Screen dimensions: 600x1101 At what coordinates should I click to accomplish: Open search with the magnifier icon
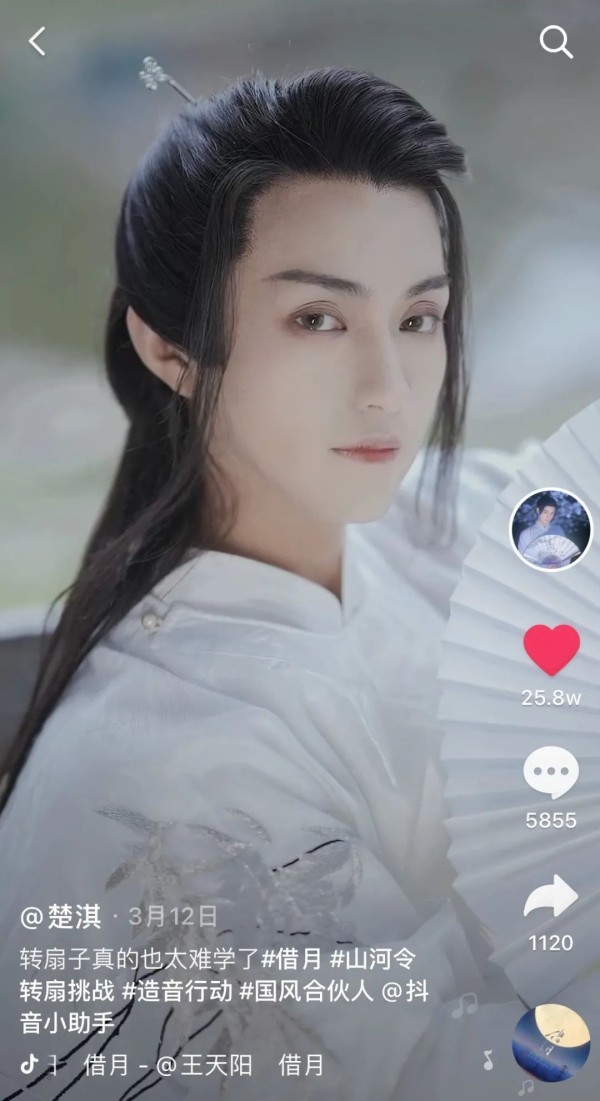coord(555,42)
